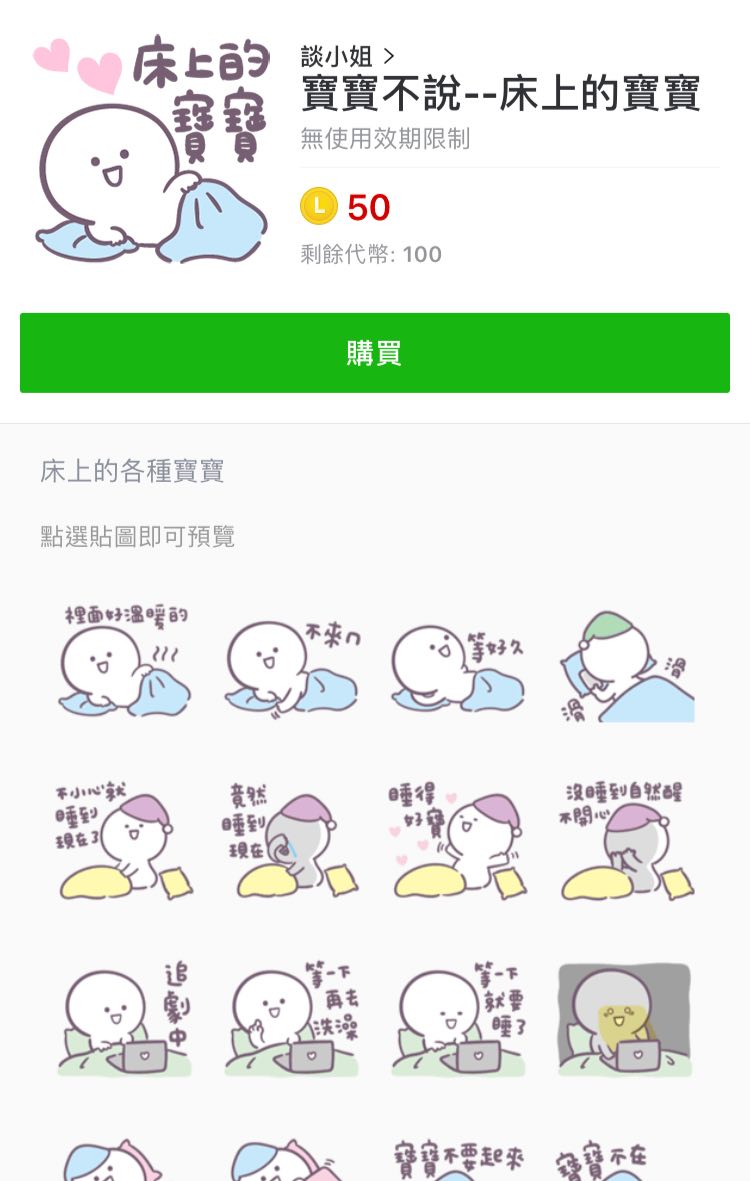Open creator page 談小姐
The width and height of the screenshot is (750, 1181).
coord(347,56)
